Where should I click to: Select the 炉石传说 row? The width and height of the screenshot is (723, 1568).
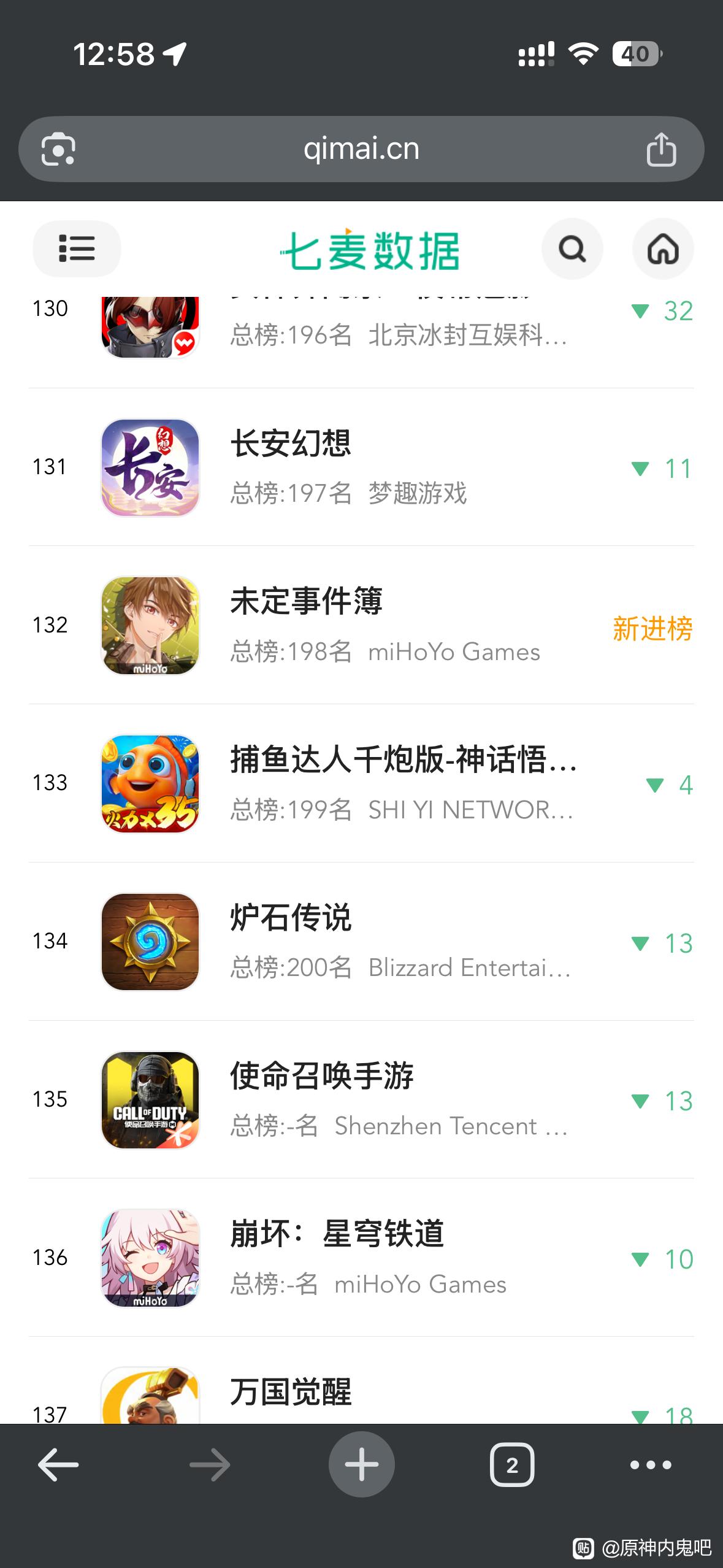click(361, 942)
